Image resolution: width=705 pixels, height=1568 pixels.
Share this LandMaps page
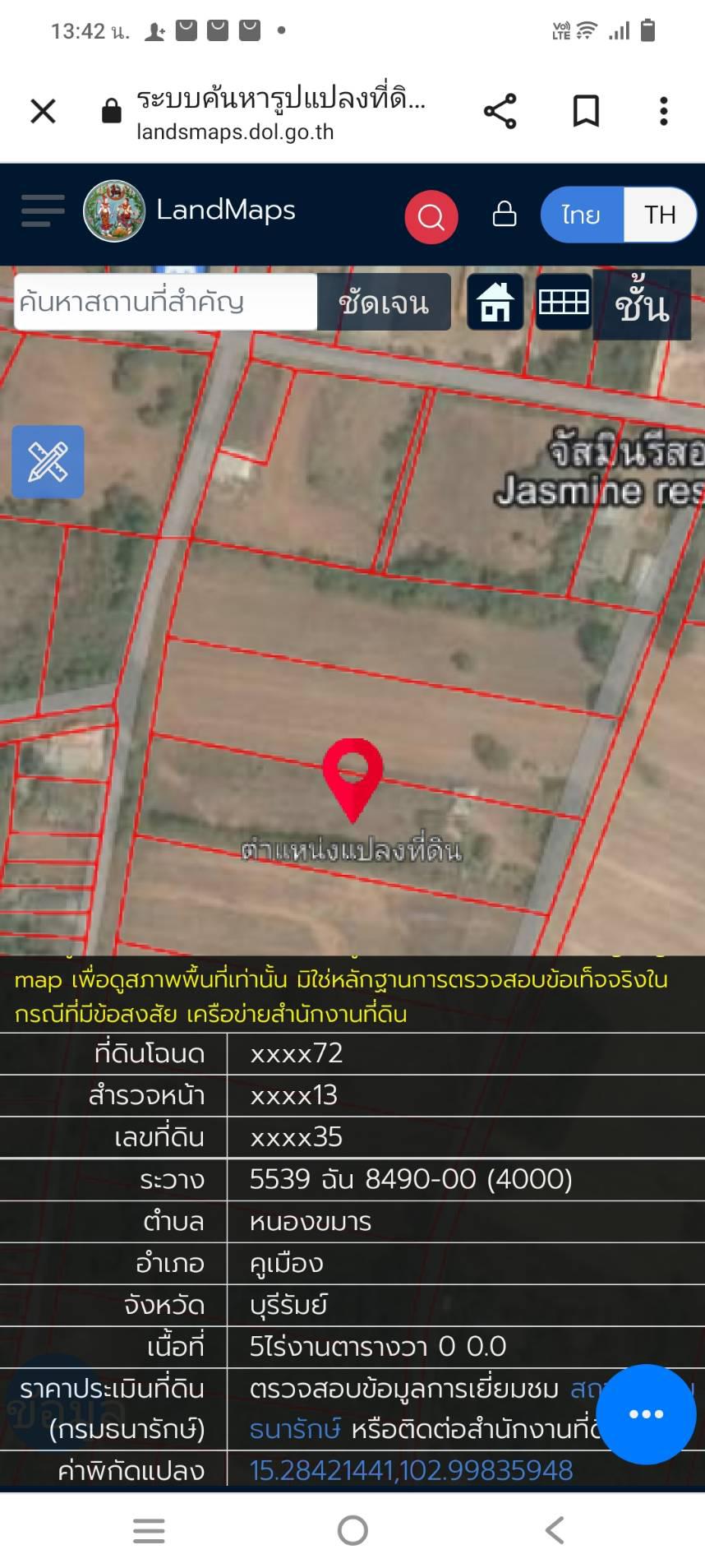click(500, 111)
